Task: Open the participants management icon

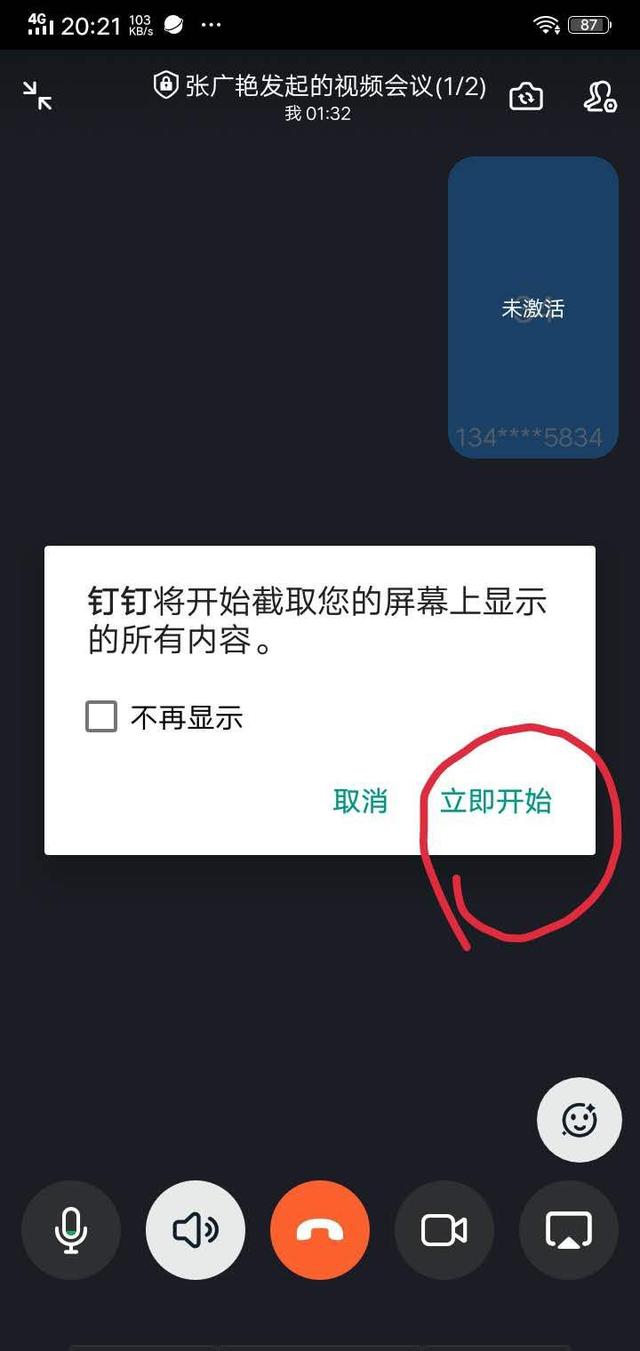Action: point(599,96)
